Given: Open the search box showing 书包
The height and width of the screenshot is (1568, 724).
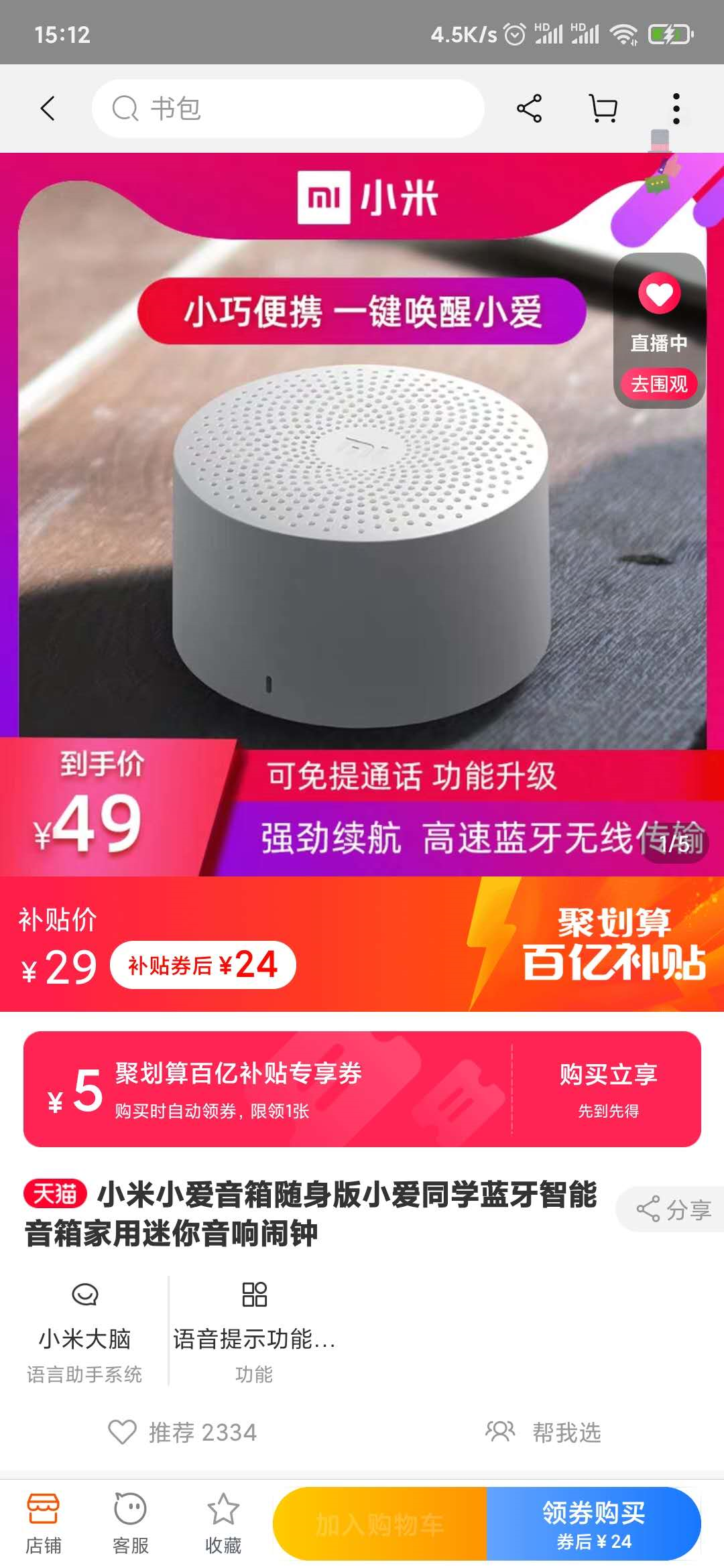Looking at the screenshot, I should pos(288,109).
